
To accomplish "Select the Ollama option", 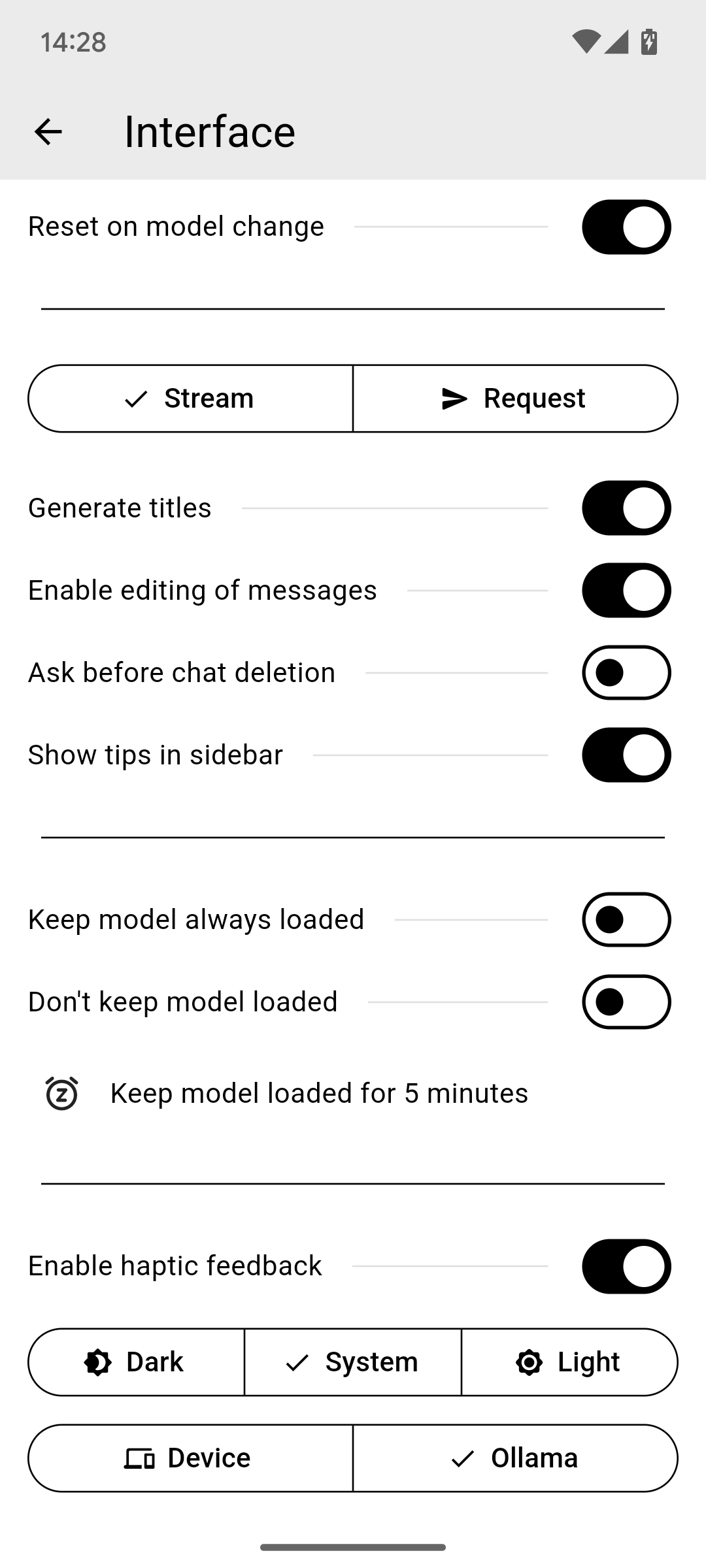I will [x=514, y=1458].
